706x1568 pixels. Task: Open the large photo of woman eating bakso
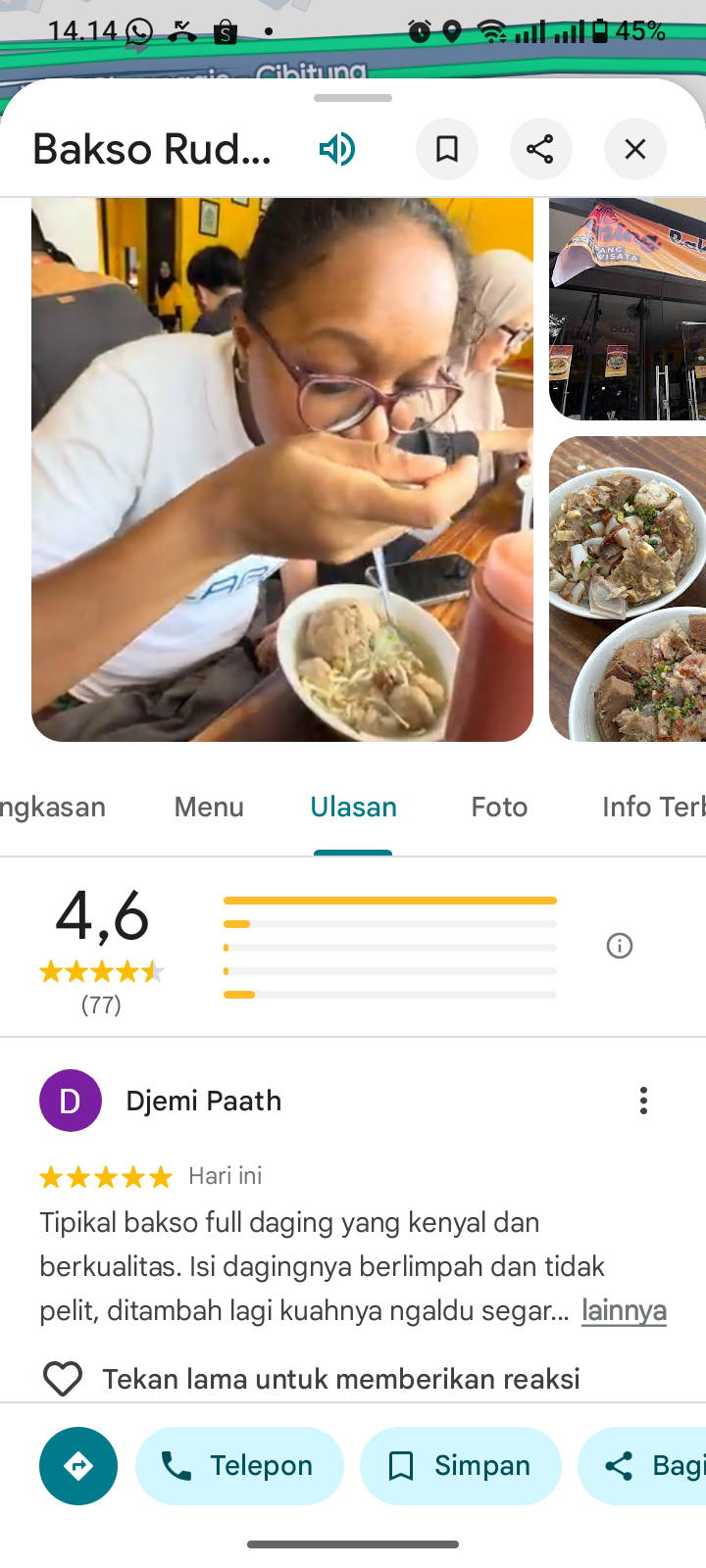[x=282, y=470]
